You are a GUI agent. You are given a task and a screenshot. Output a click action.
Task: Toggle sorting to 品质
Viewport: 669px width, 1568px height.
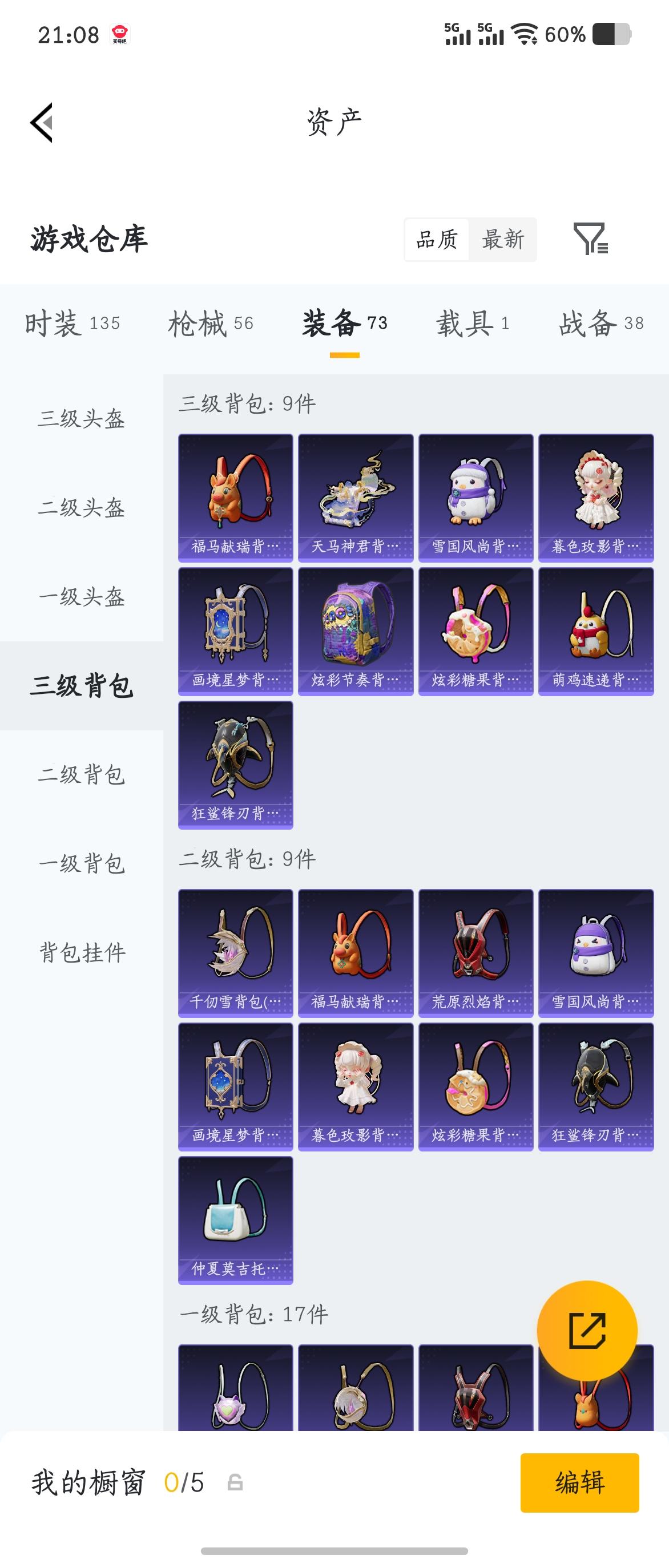click(x=436, y=240)
